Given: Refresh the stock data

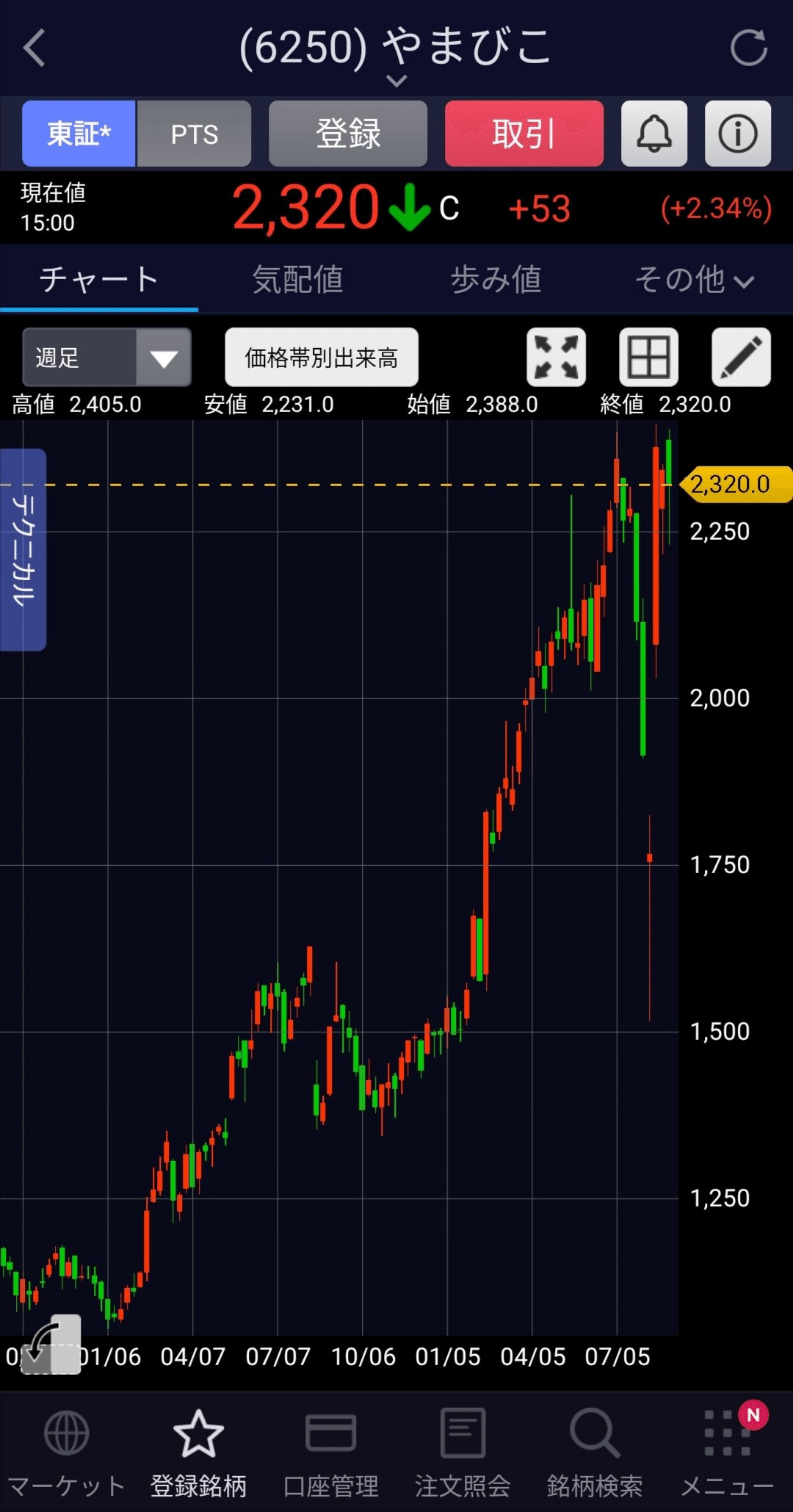Looking at the screenshot, I should pos(748,48).
